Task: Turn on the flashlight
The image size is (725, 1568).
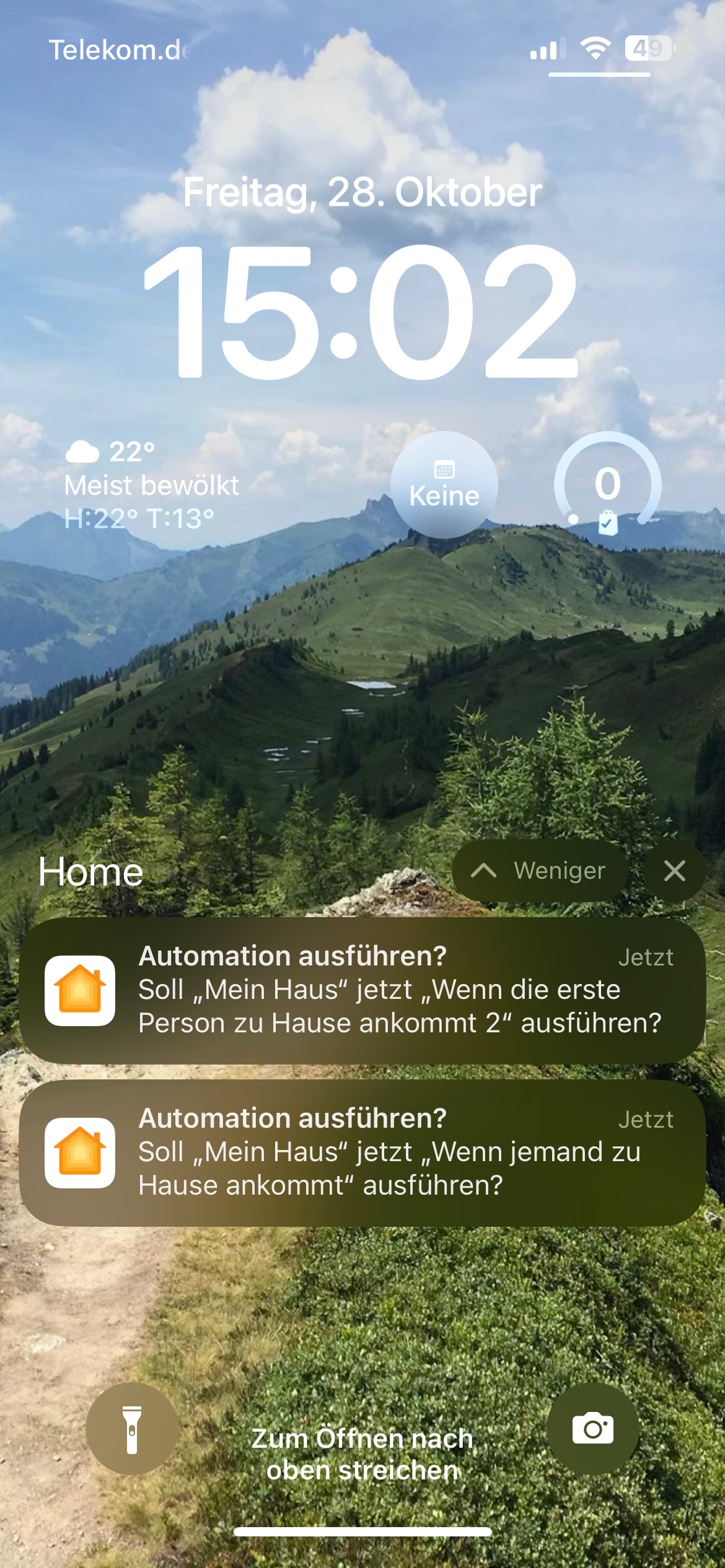Action: pos(132,1429)
